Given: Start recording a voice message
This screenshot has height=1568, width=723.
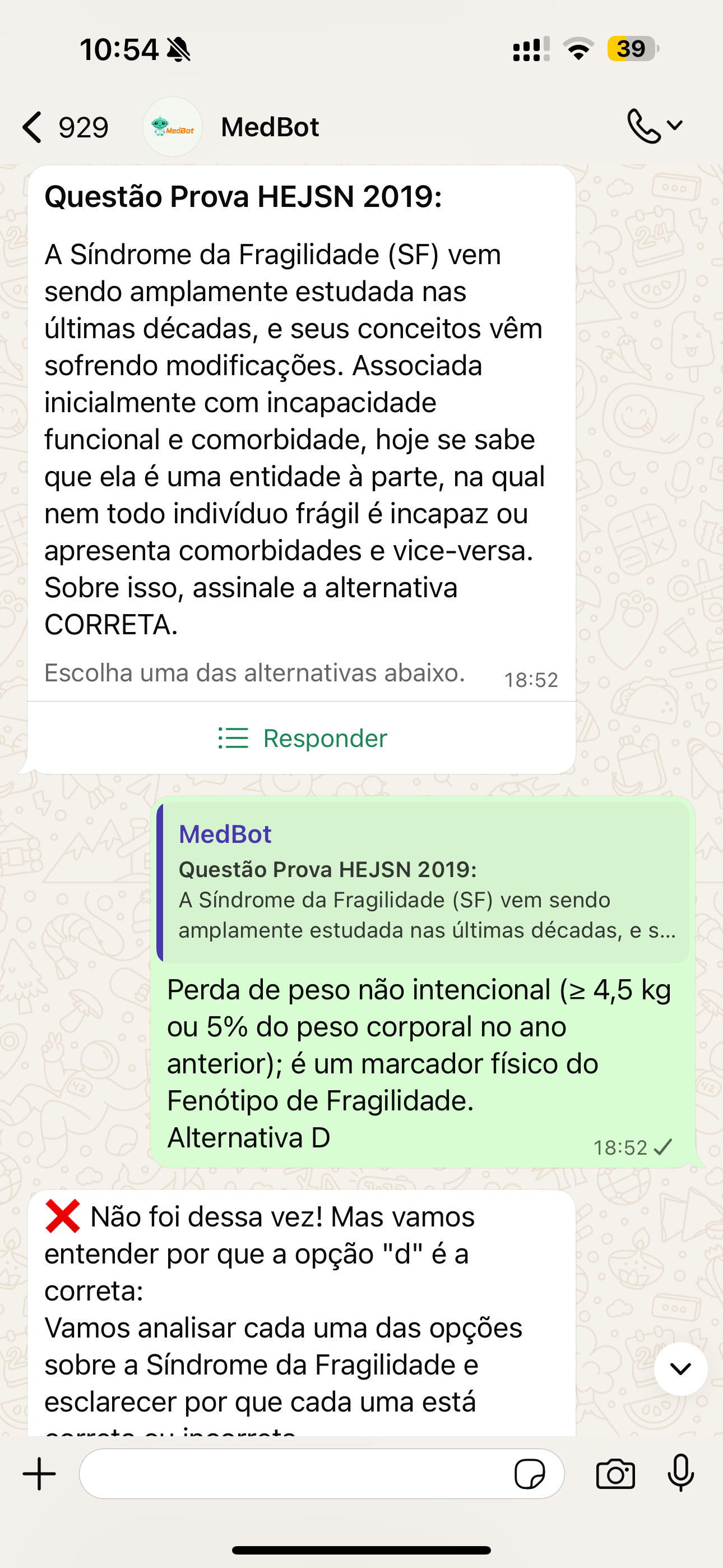Looking at the screenshot, I should 680,1474.
